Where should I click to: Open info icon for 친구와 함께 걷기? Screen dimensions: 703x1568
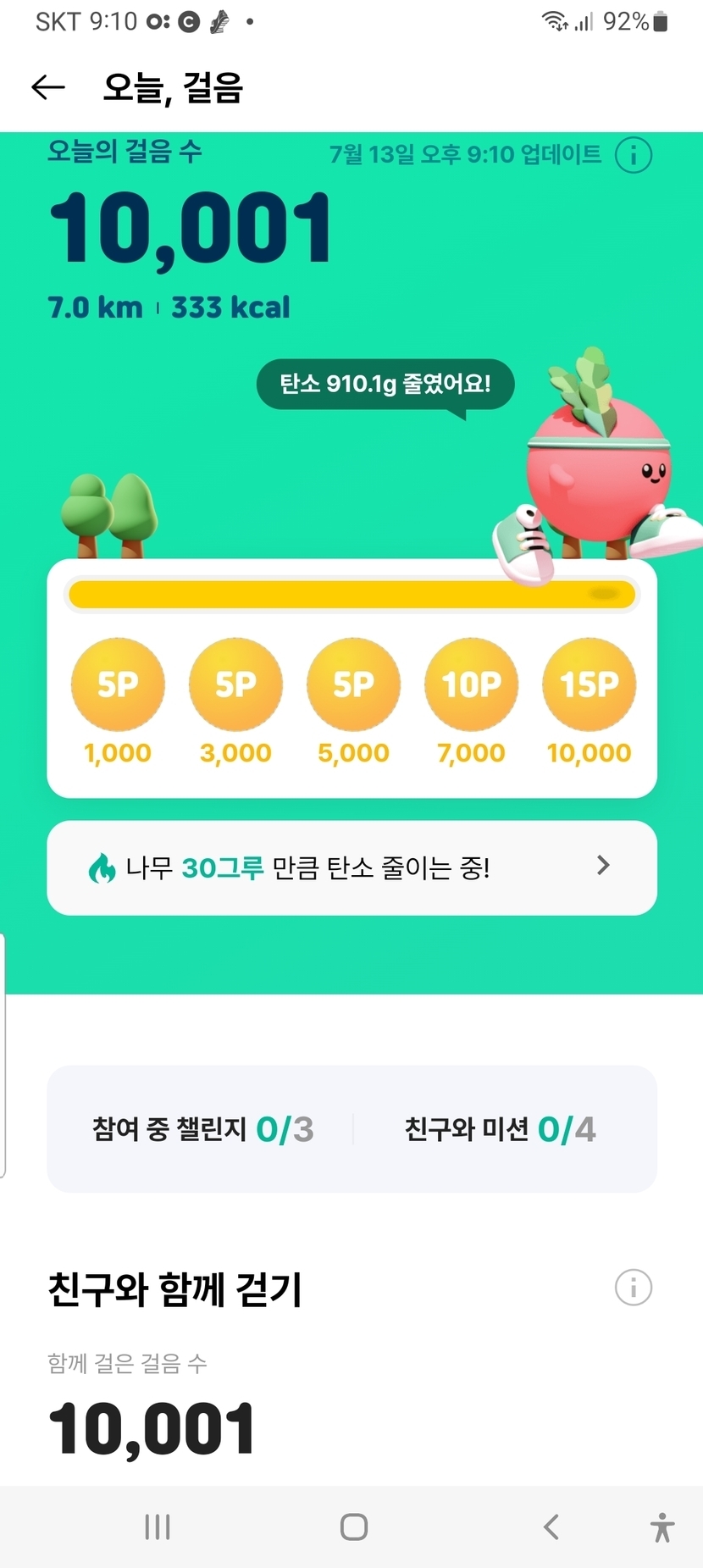(633, 1288)
